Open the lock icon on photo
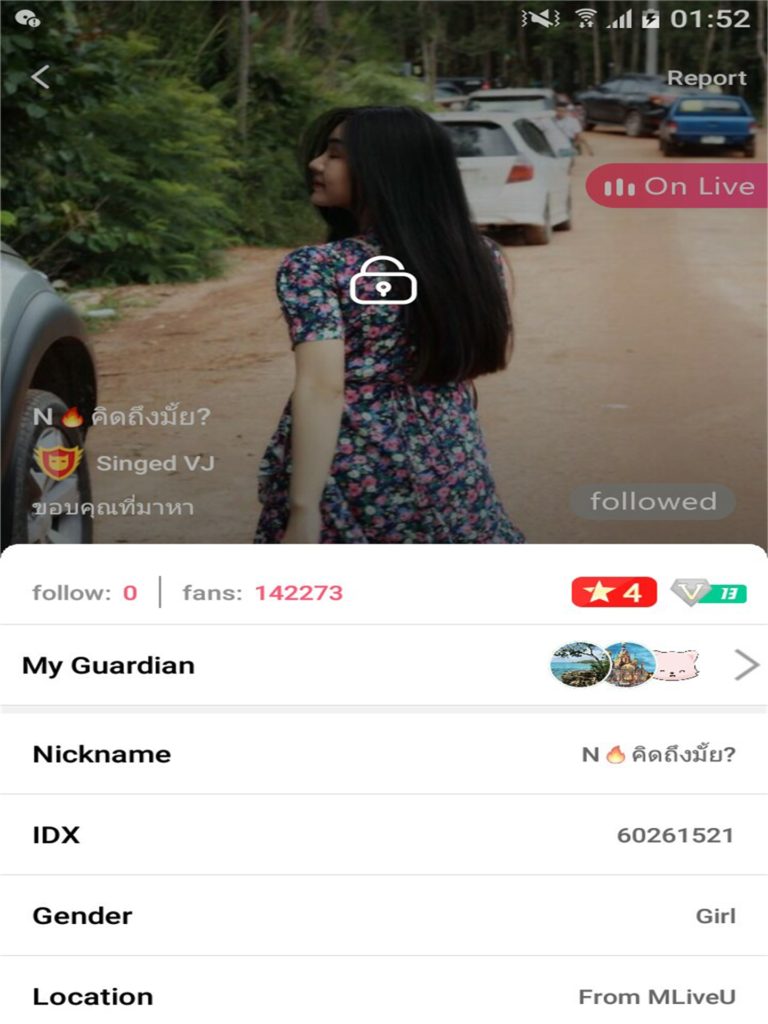 point(383,281)
